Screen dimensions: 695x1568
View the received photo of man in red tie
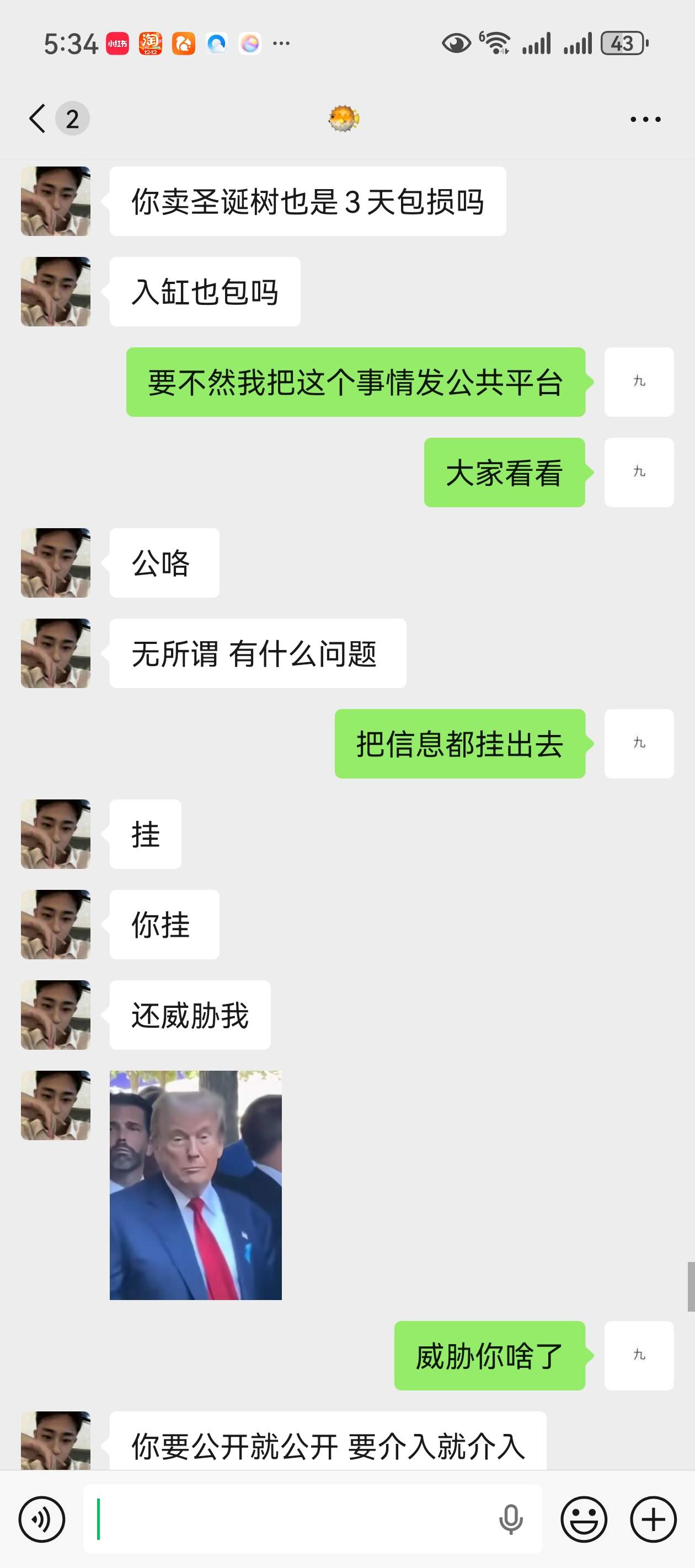[195, 1184]
